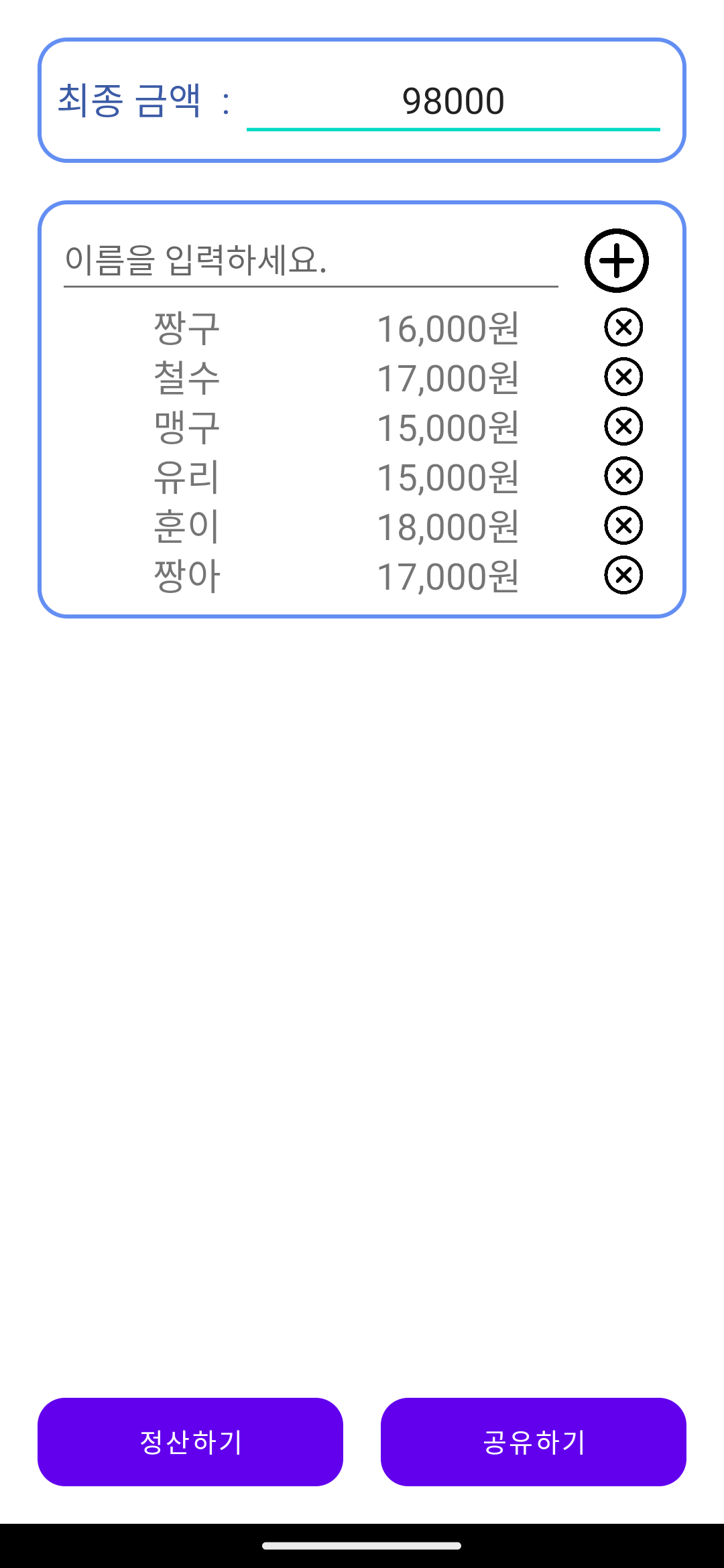Remove 철수 with the circled X icon
The height and width of the screenshot is (1568, 724).
pyautogui.click(x=621, y=377)
